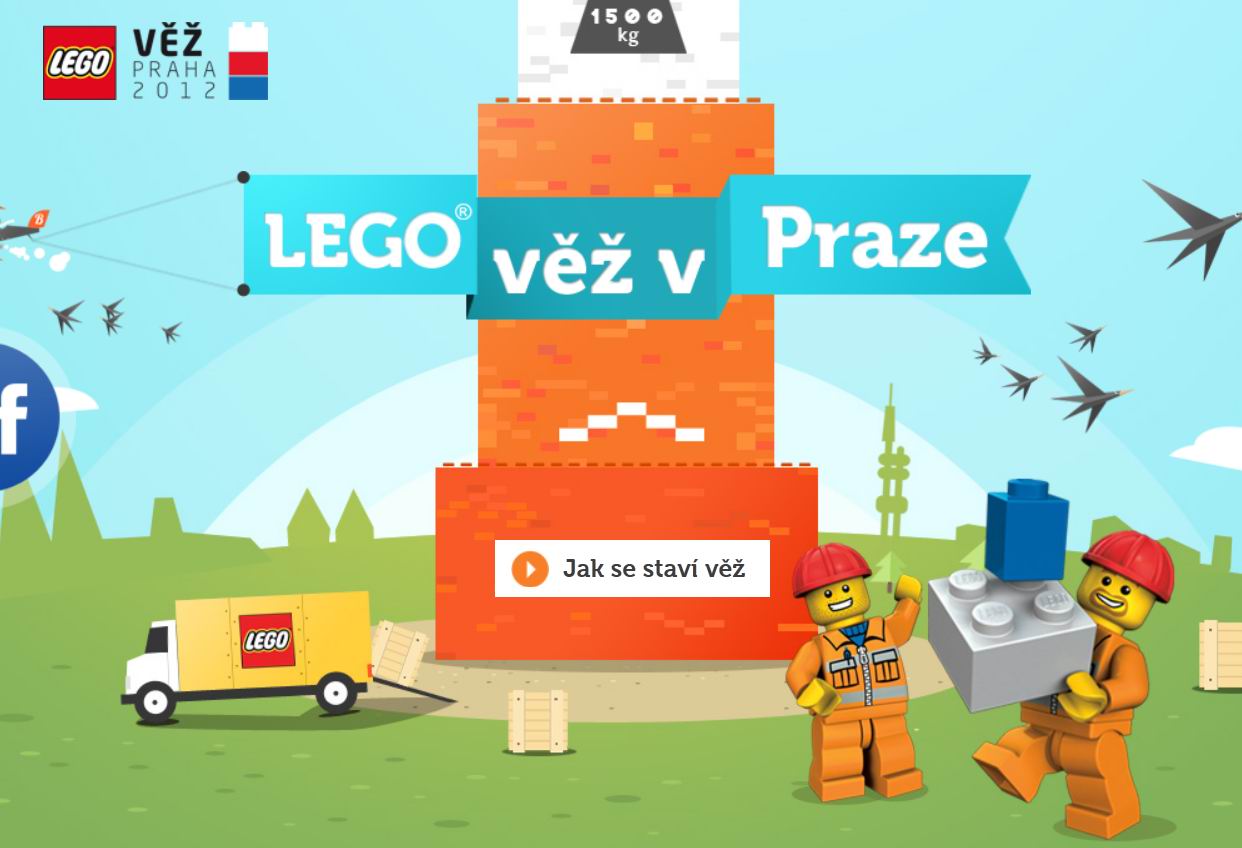Open the Facebook share button
The width and height of the screenshot is (1242, 848).
(22, 417)
